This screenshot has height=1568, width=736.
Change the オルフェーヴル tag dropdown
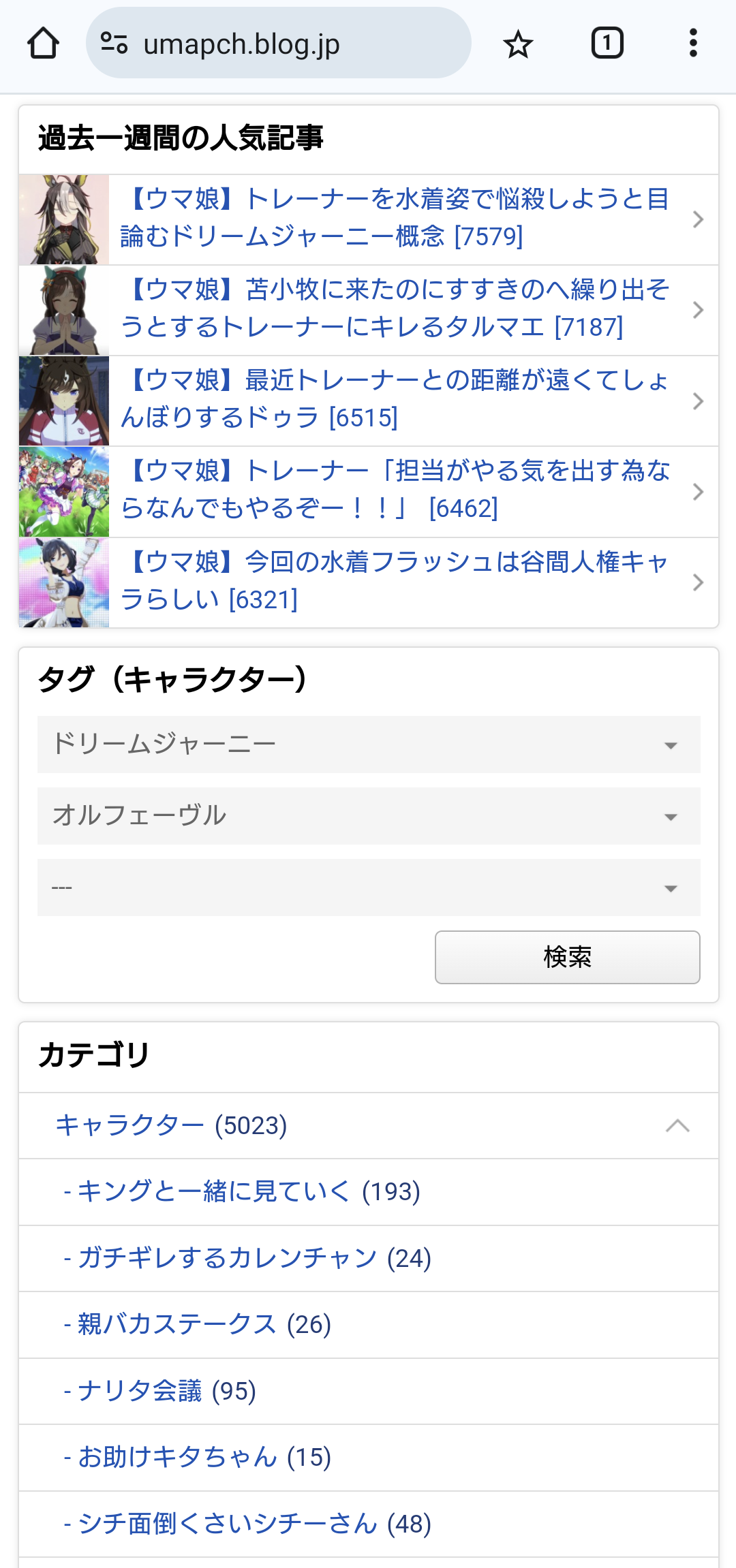point(369,815)
